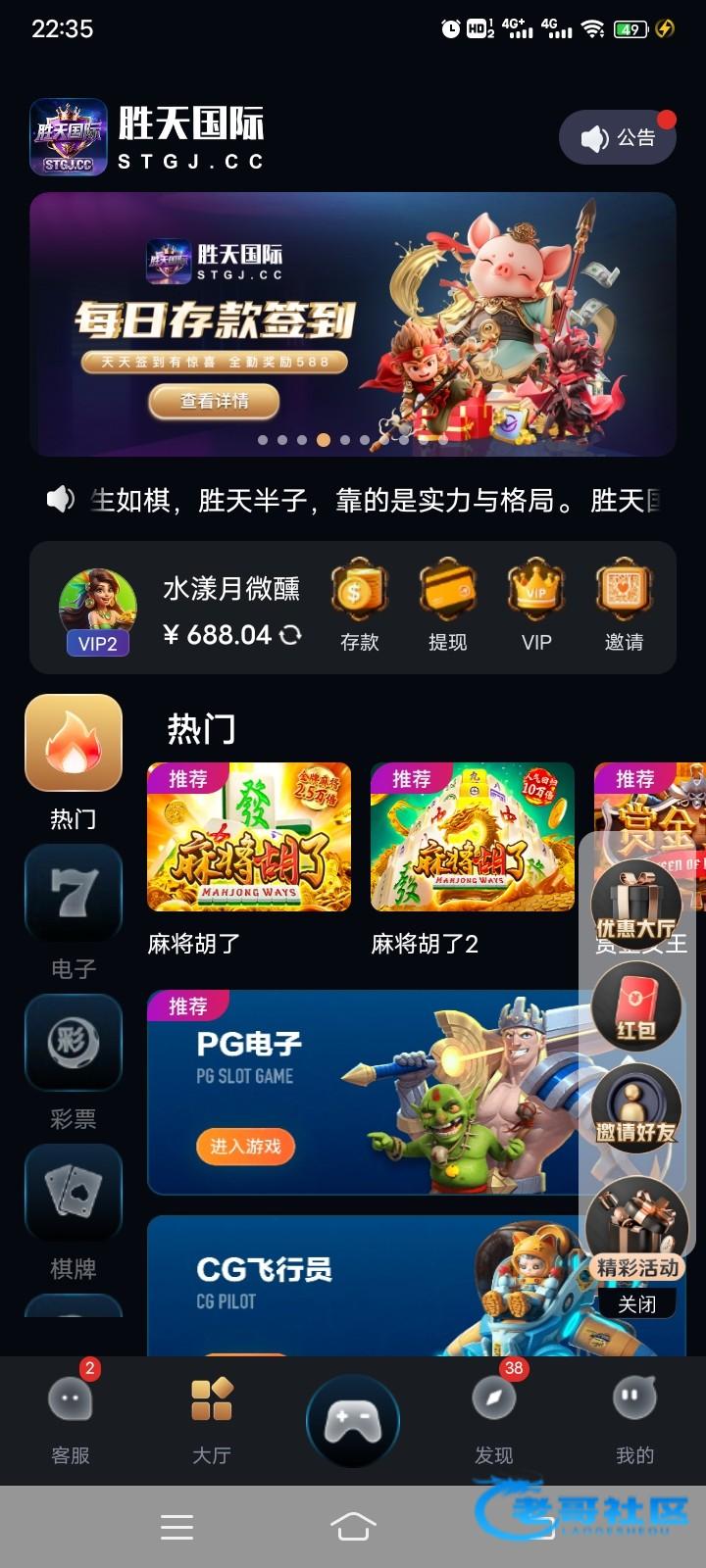
Task: Open the 提现 withdrawal shortcut
Action: (x=447, y=608)
